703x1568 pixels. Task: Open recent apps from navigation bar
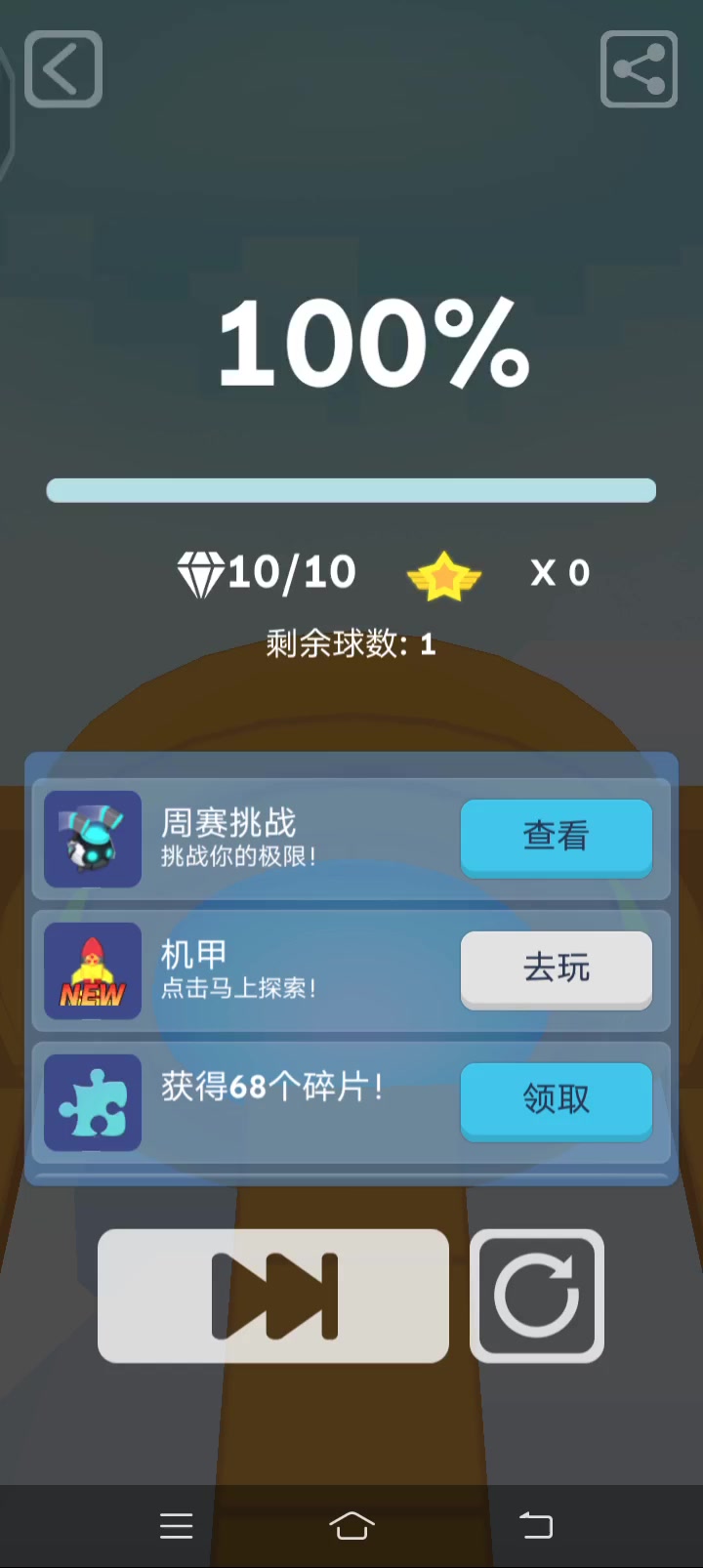(x=176, y=1525)
